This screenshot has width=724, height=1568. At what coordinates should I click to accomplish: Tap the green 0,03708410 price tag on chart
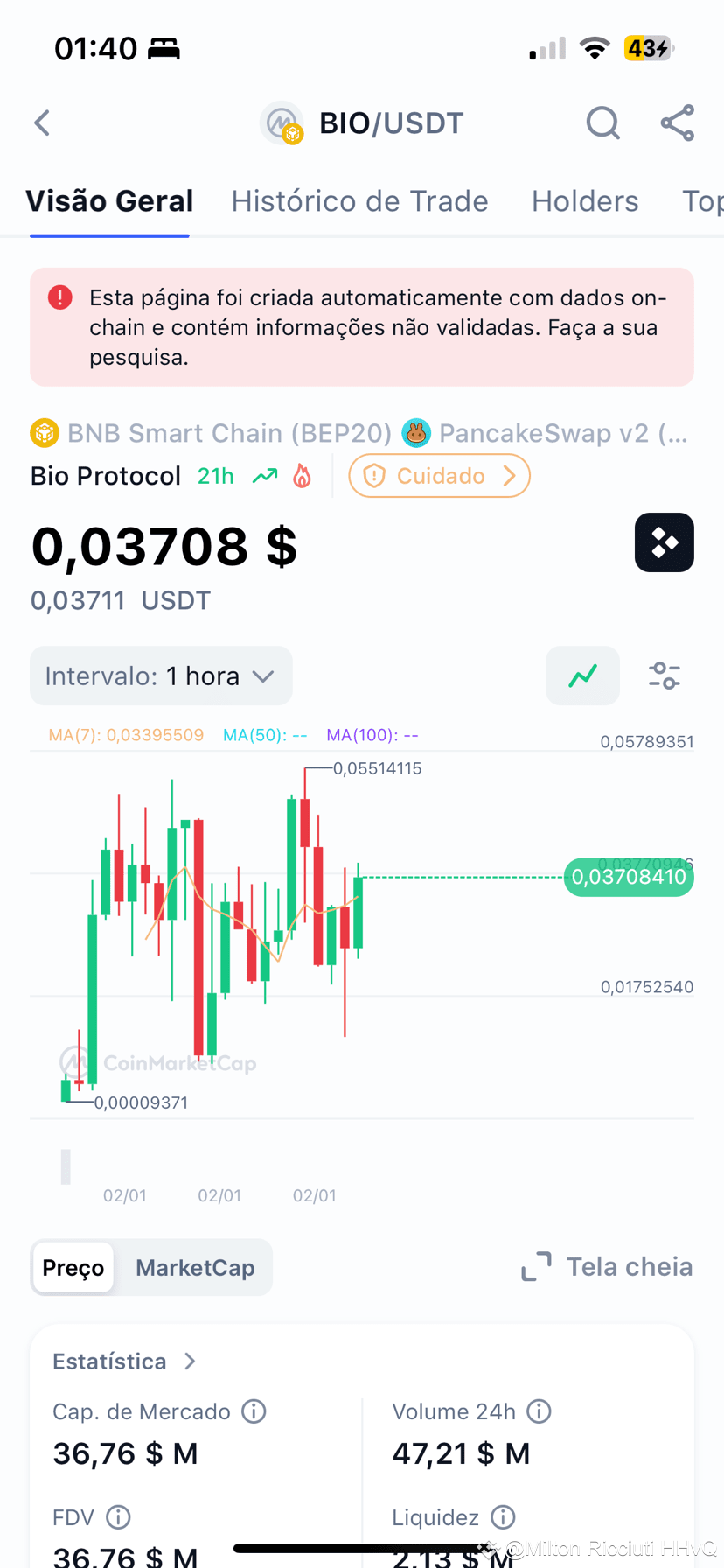[629, 877]
